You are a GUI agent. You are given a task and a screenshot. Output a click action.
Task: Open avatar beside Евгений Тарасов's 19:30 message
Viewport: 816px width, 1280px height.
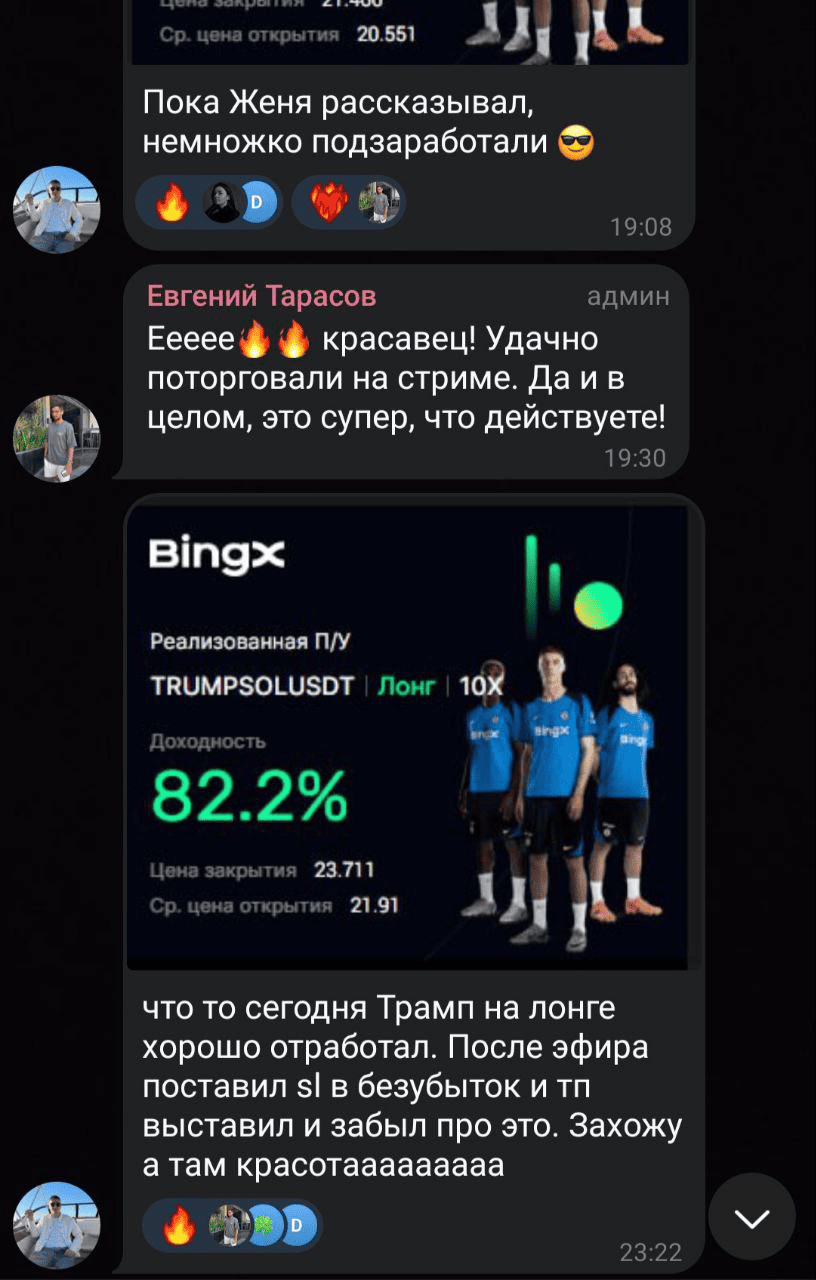tap(57, 437)
